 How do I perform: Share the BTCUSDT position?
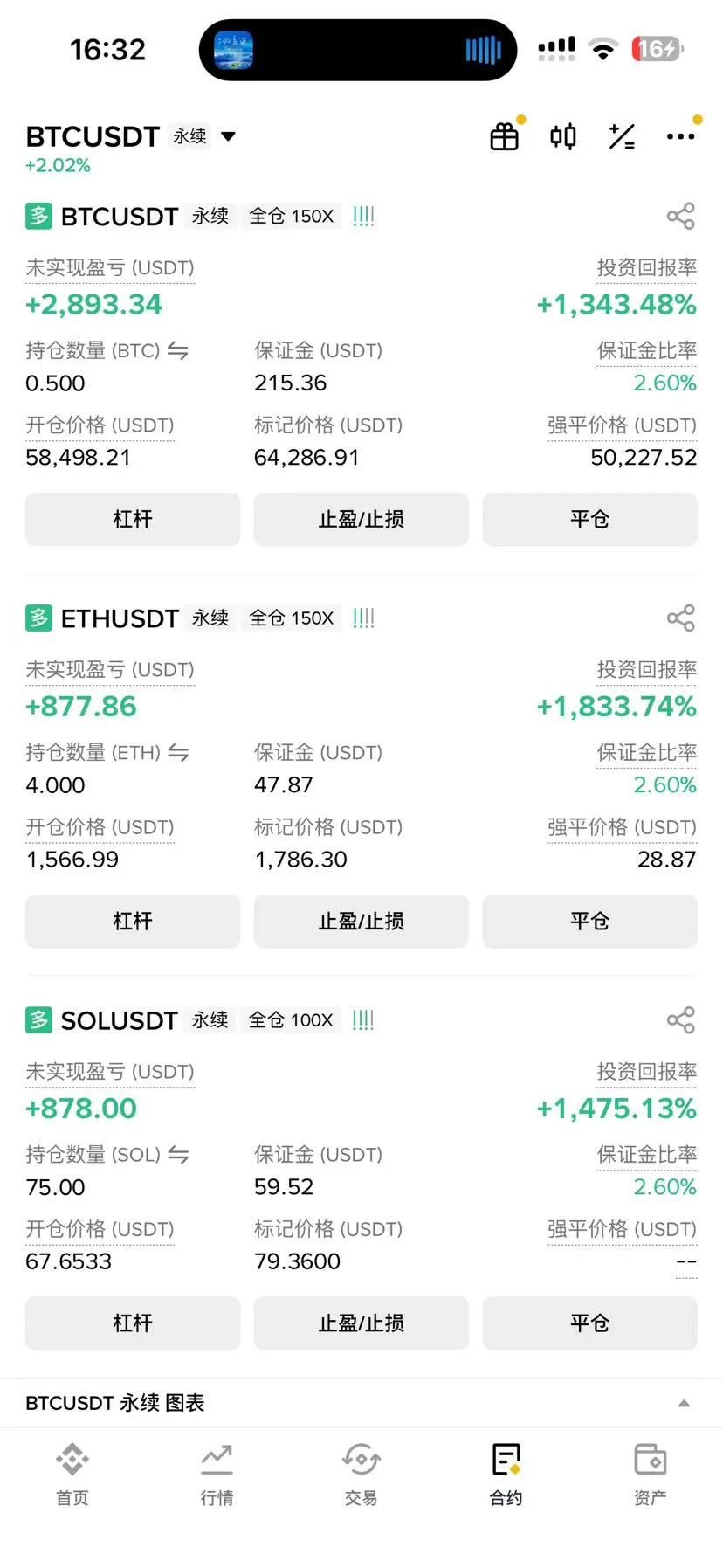tap(681, 216)
